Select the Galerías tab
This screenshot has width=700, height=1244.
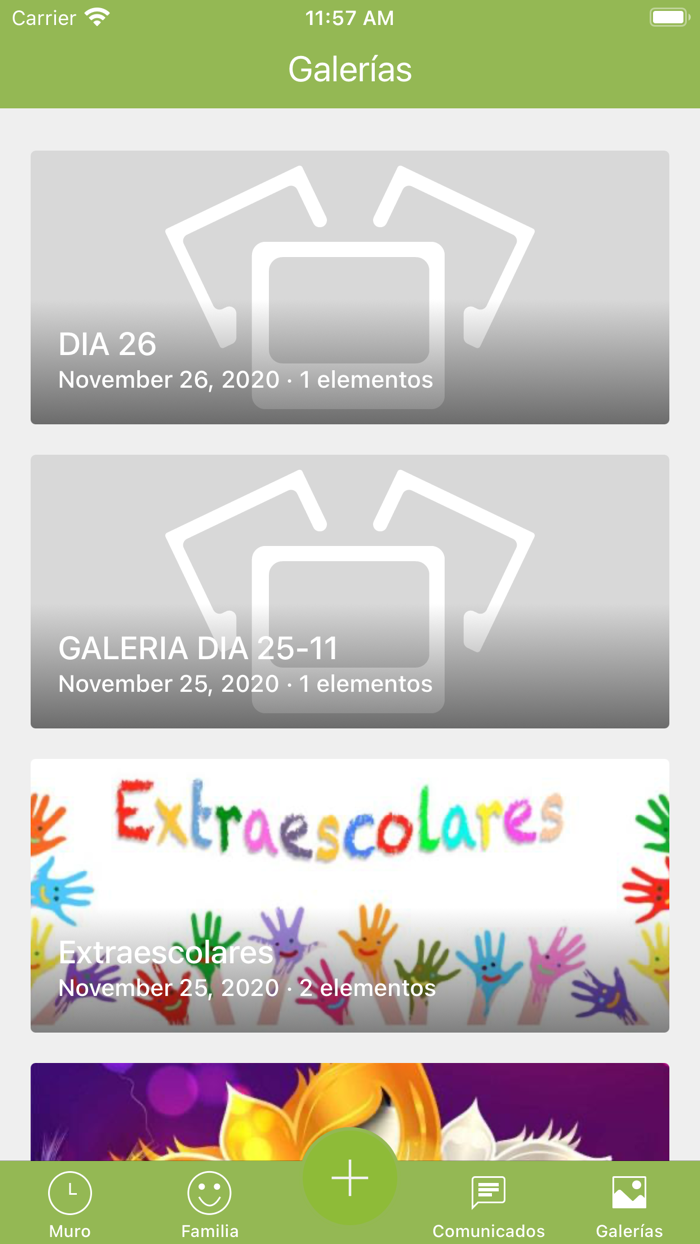tap(629, 1204)
